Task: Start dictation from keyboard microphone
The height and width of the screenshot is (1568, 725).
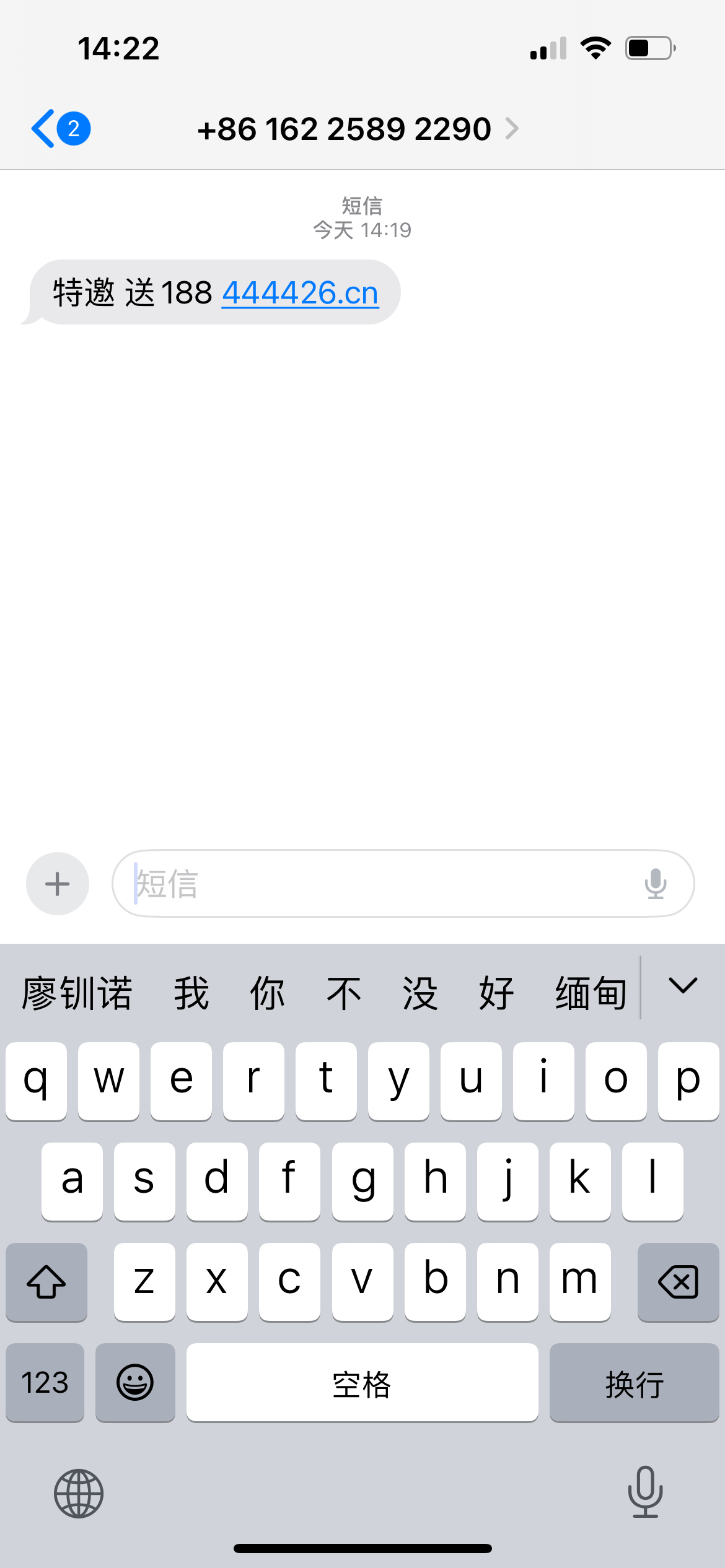Action: 645,1492
